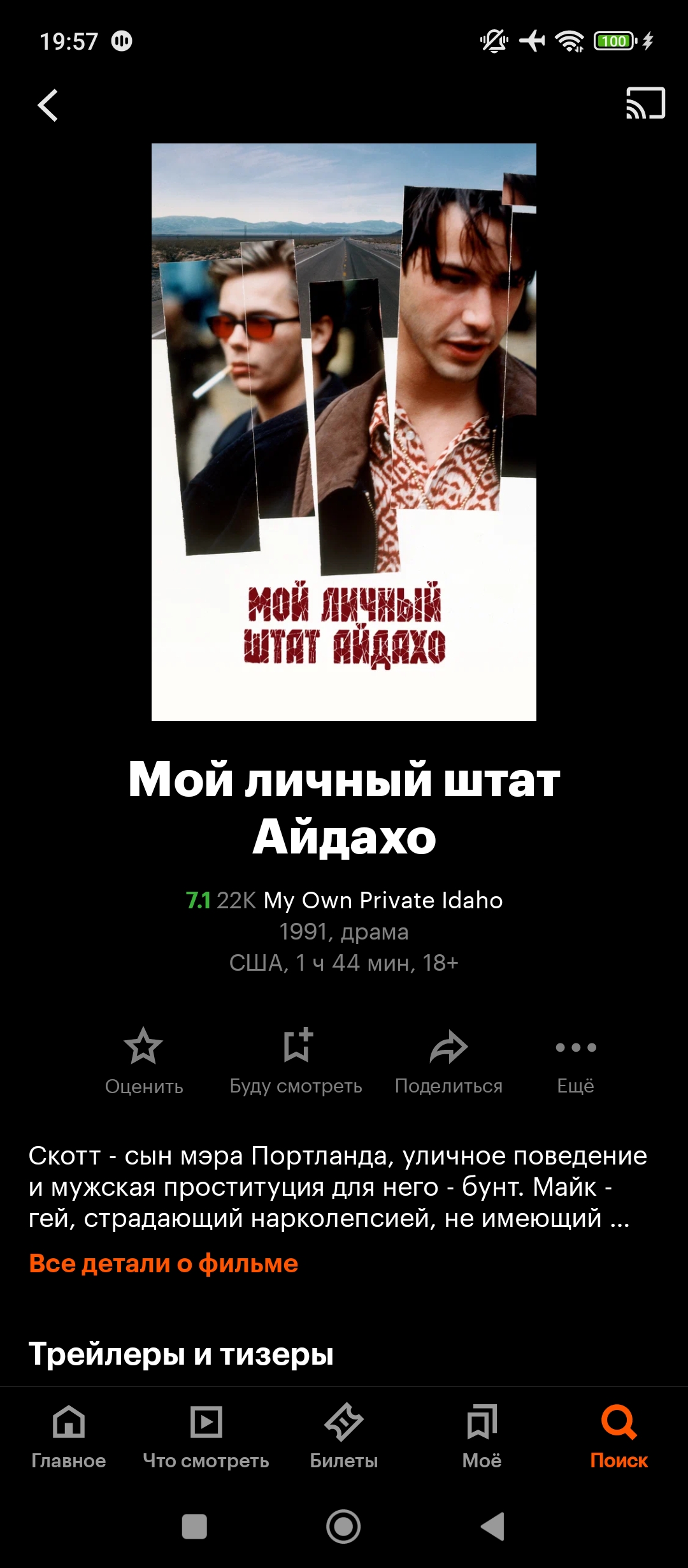Viewport: 688px width, 1568px height.
Task: Rate the film with Оценить star
Action: (143, 1059)
